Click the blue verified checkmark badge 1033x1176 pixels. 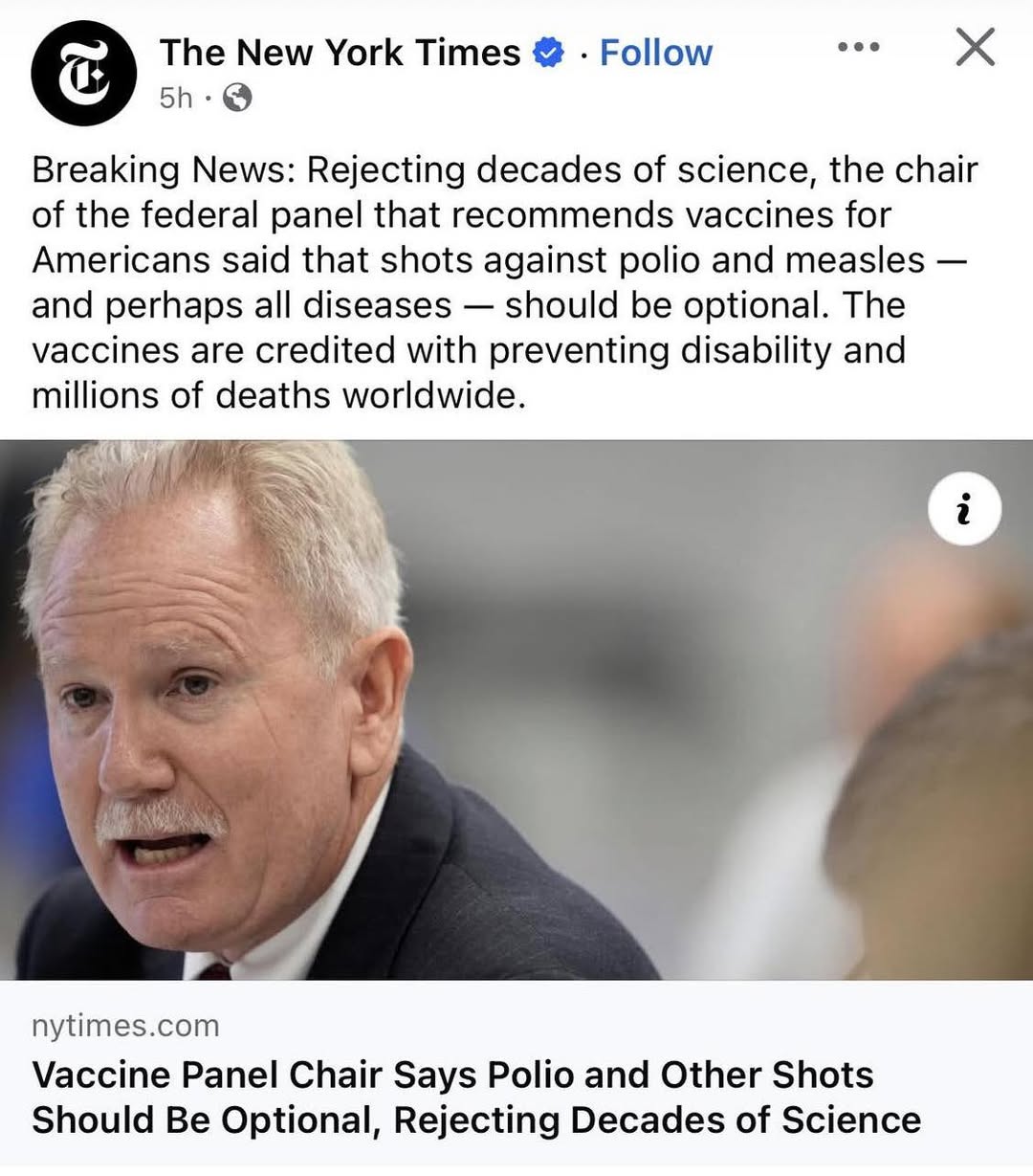point(547,54)
